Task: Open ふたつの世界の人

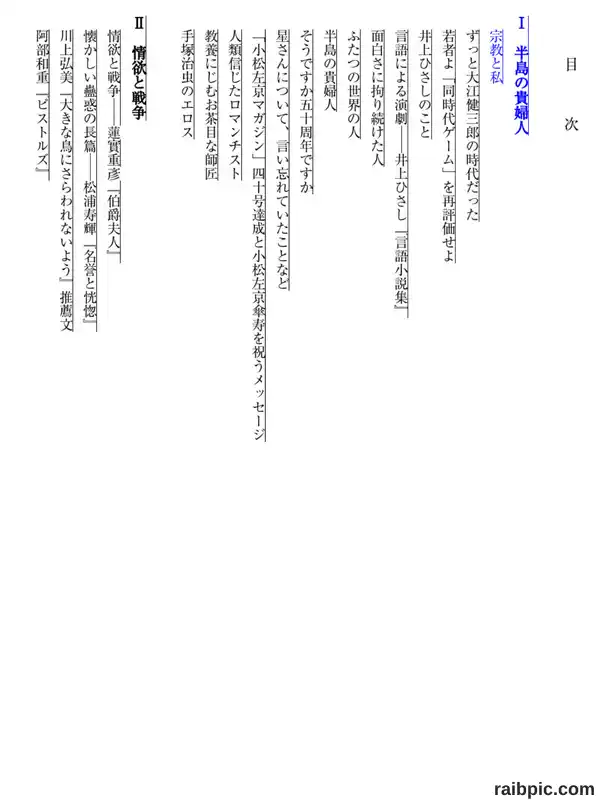Action: point(354,84)
